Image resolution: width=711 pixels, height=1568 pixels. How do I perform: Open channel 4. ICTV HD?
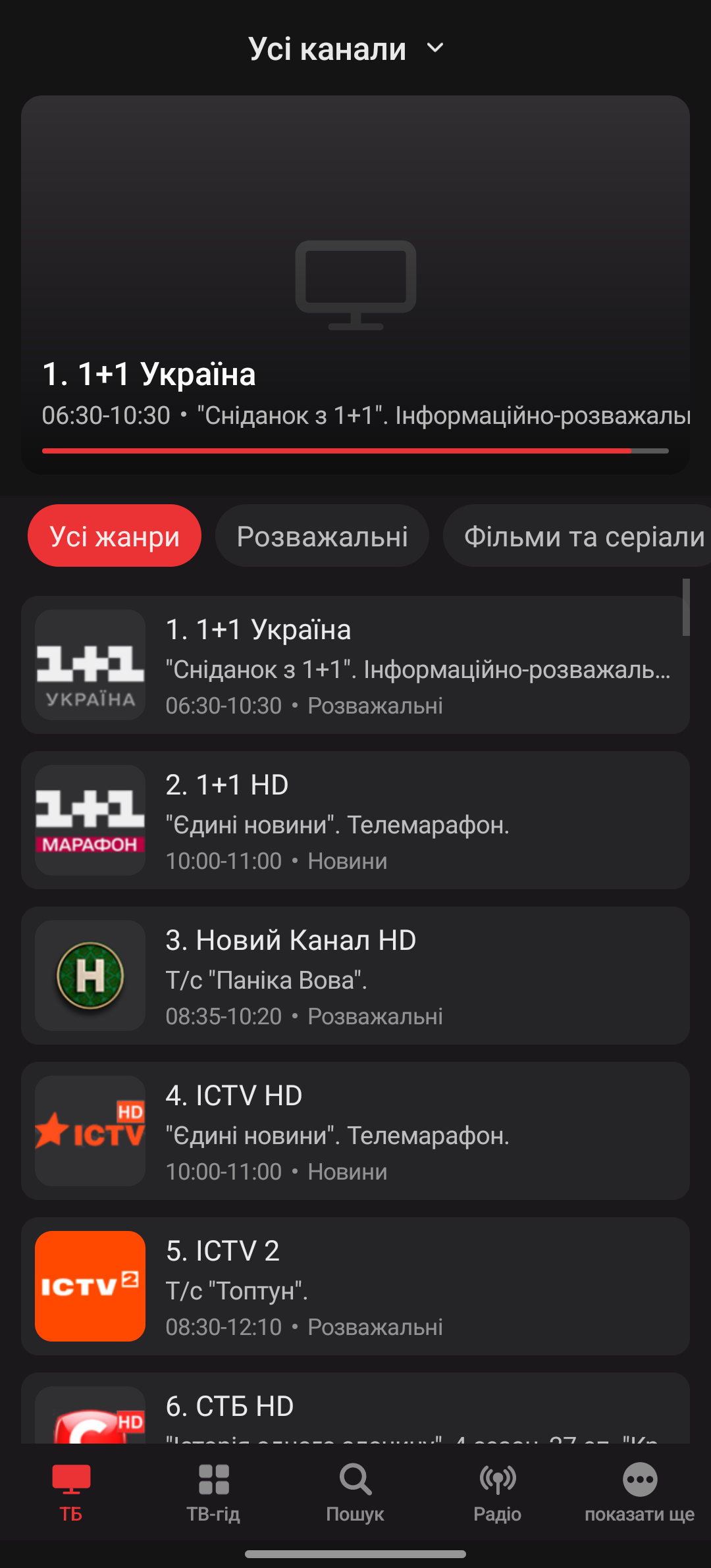click(355, 1131)
